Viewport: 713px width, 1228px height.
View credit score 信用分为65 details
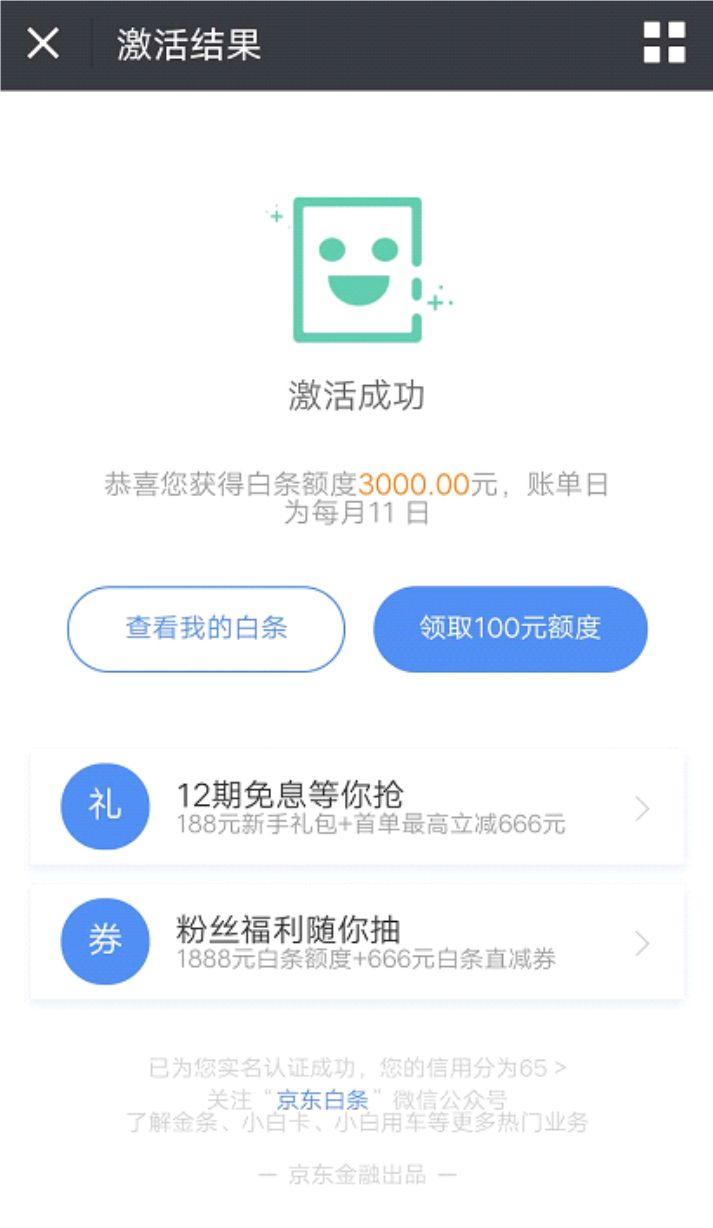coord(358,1068)
